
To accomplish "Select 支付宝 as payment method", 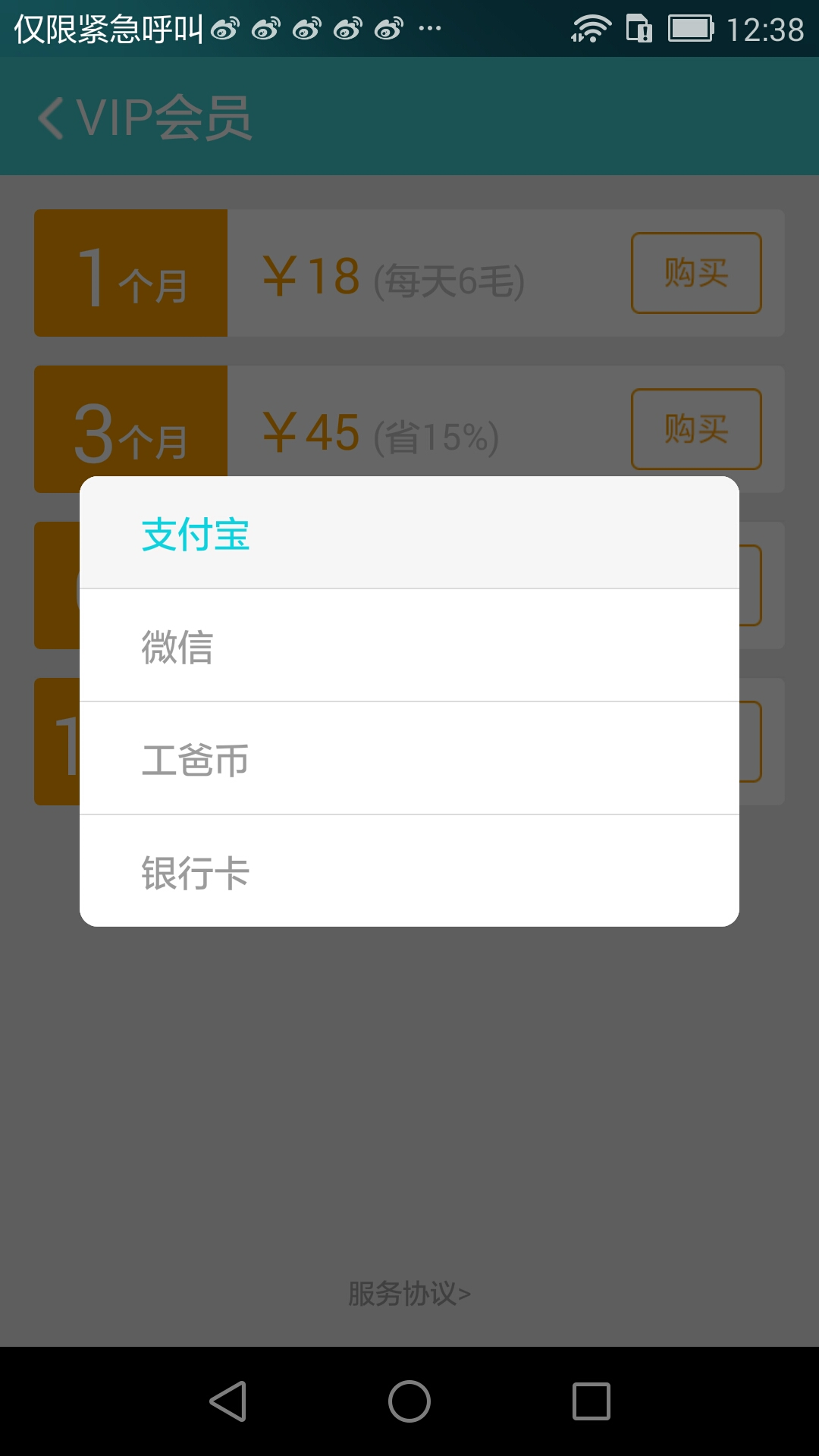I will click(x=409, y=533).
